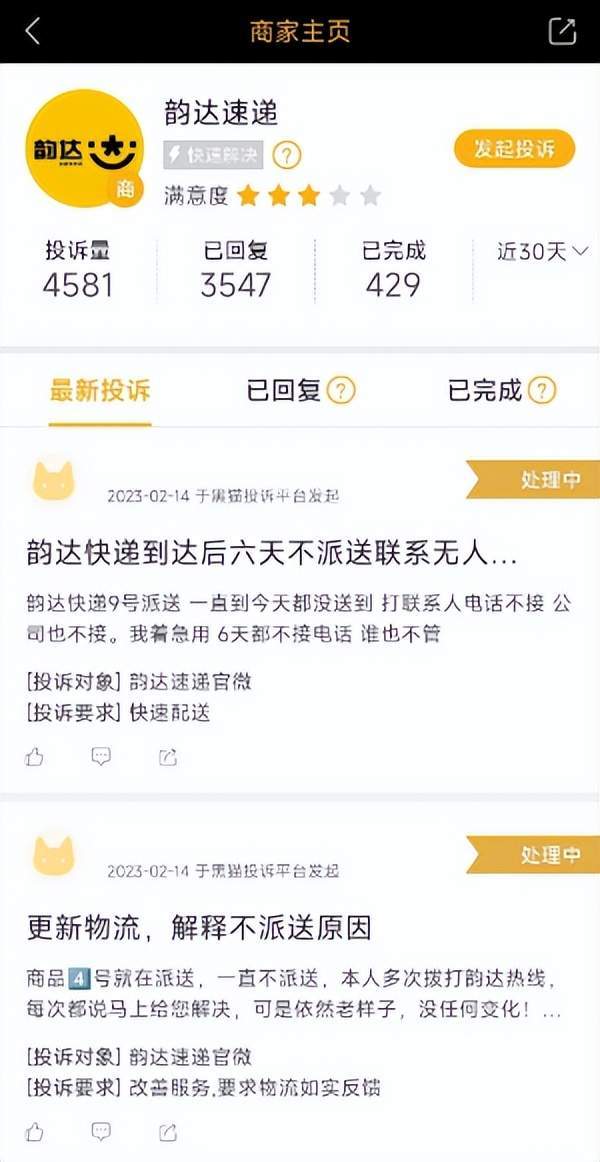This screenshot has width=600, height=1162.
Task: Share the 韵达快递到达后六天不派送 complaint
Action: (168, 757)
